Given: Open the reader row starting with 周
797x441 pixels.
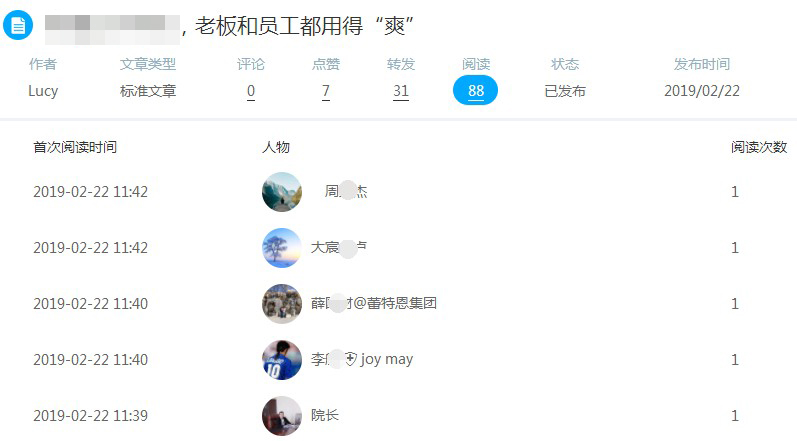Looking at the screenshot, I should 346,191.
